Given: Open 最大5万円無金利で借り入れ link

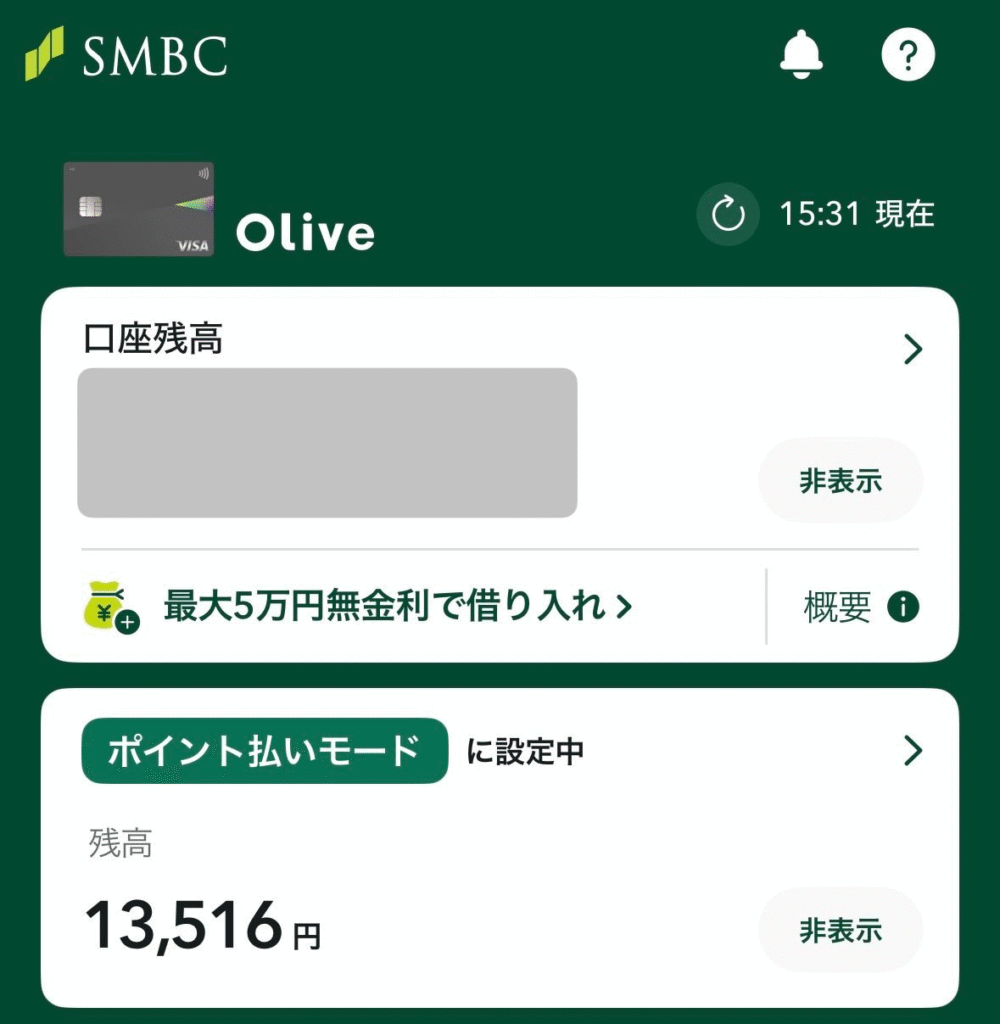Looking at the screenshot, I should pyautogui.click(x=398, y=607).
